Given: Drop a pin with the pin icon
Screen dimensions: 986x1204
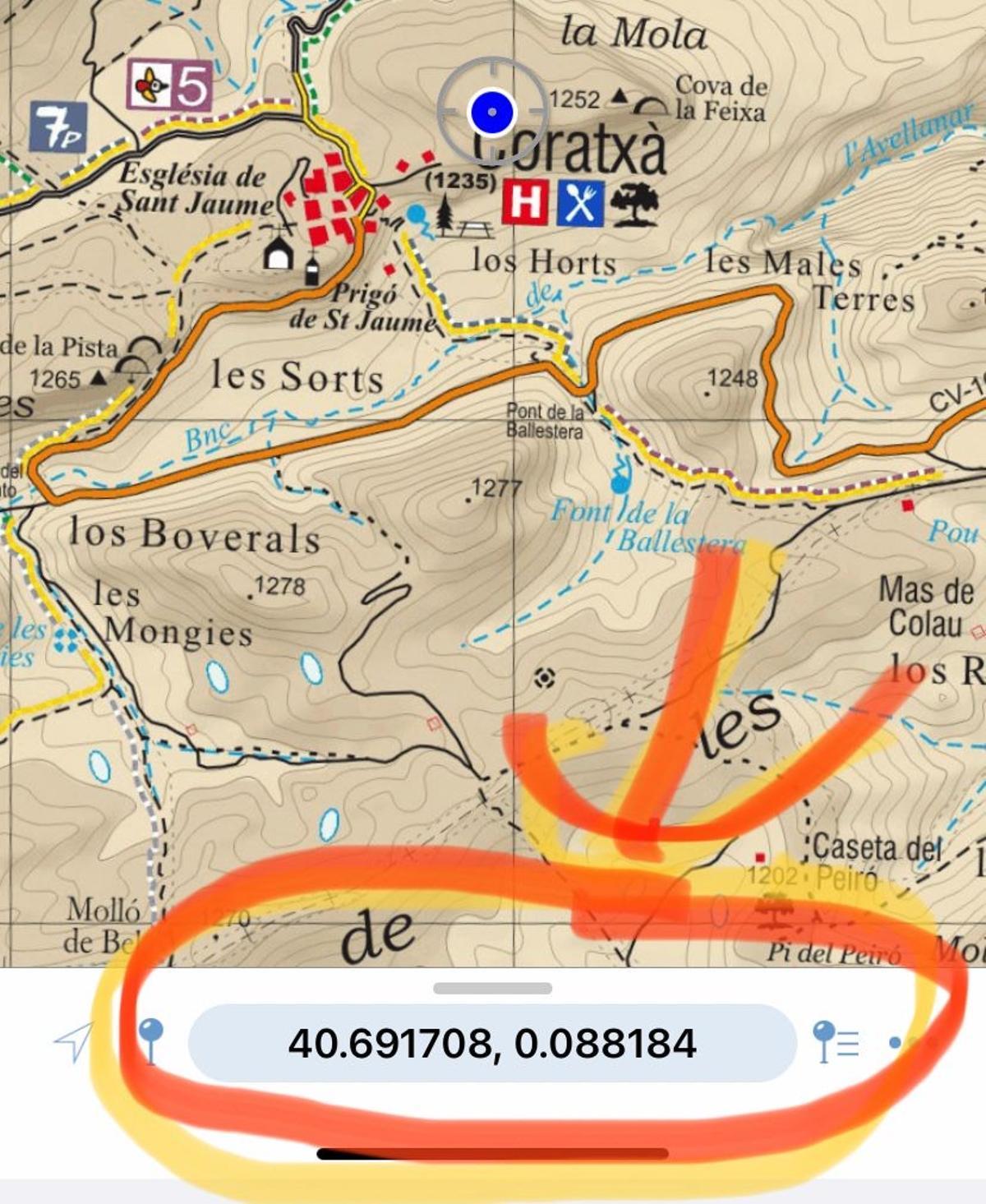Looking at the screenshot, I should 150,1041.
